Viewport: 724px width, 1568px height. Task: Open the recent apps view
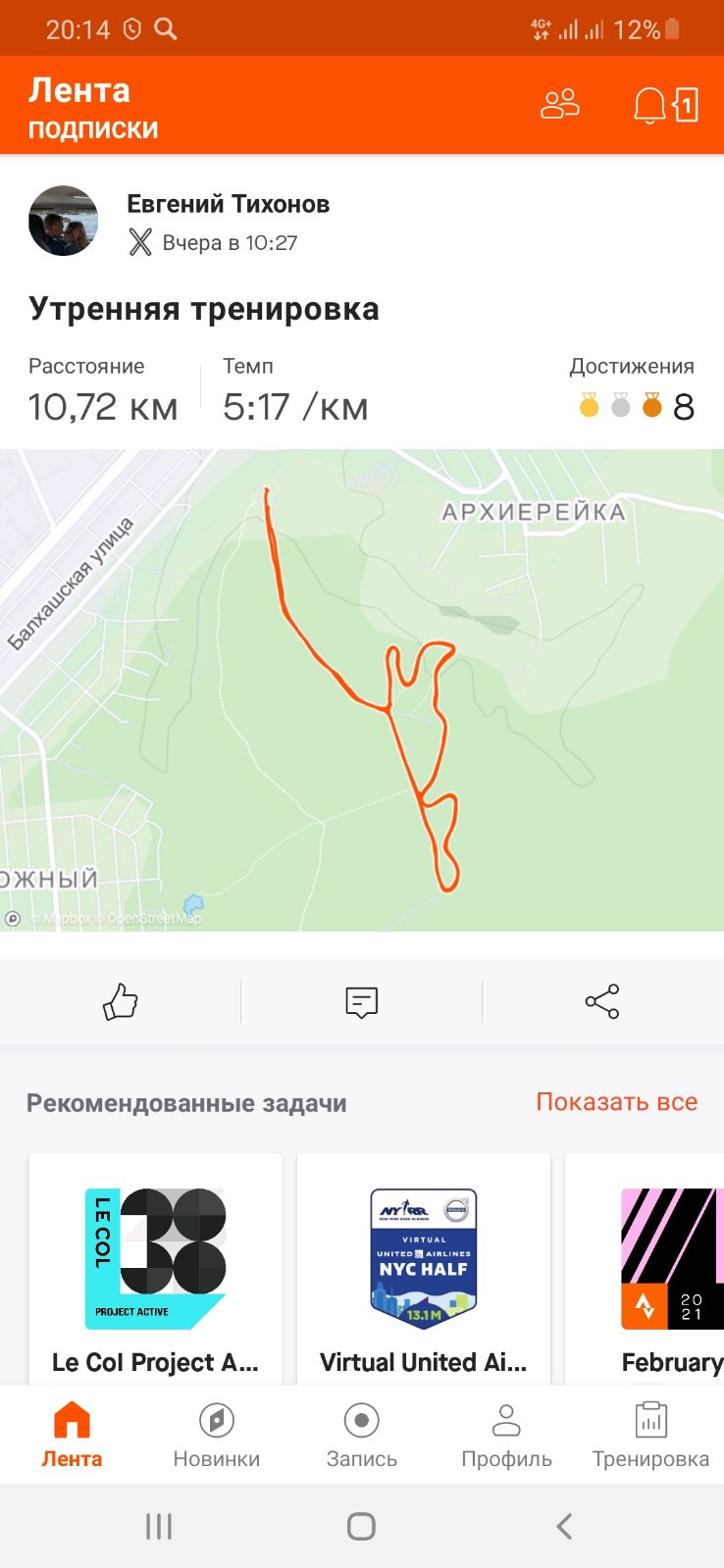[159, 1526]
